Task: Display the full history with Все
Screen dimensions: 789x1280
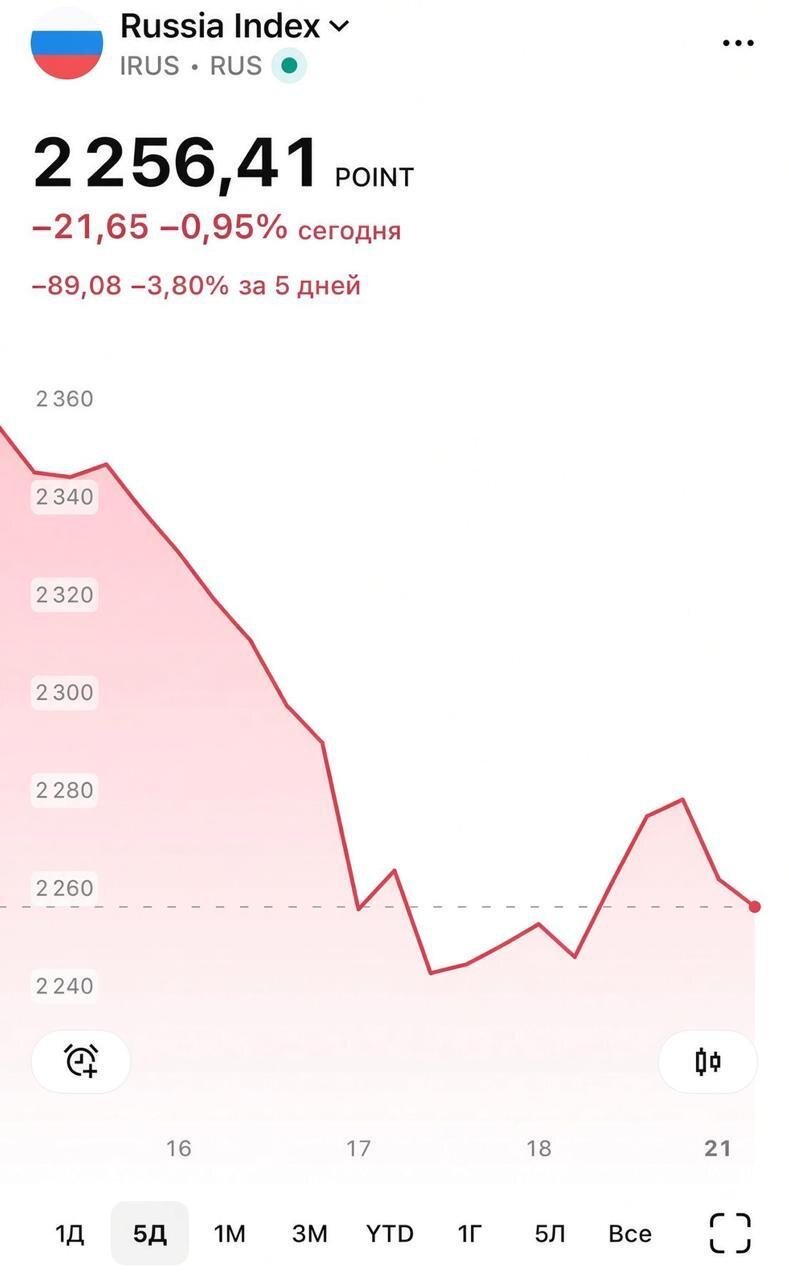Action: pyautogui.click(x=630, y=1234)
